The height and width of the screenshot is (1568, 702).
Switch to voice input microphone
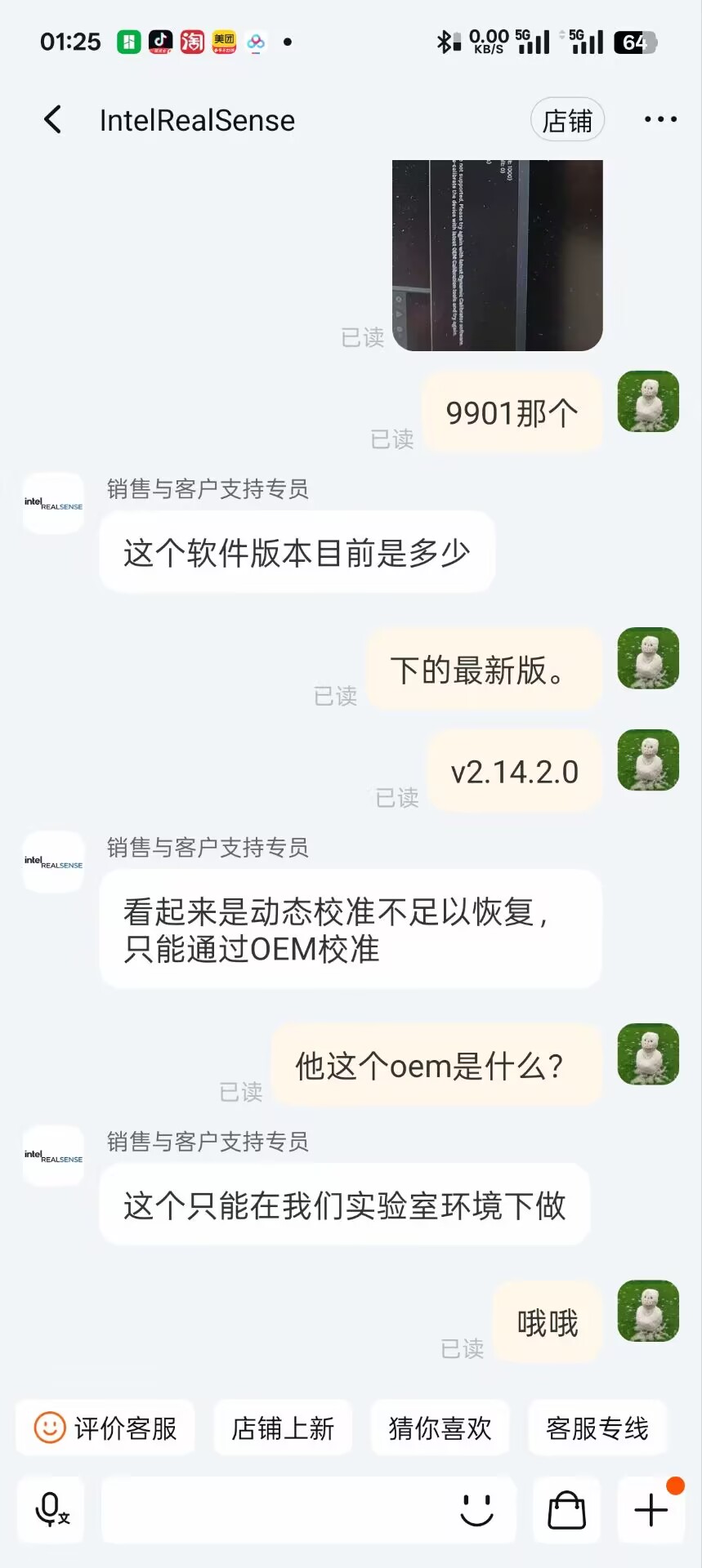[x=51, y=1510]
